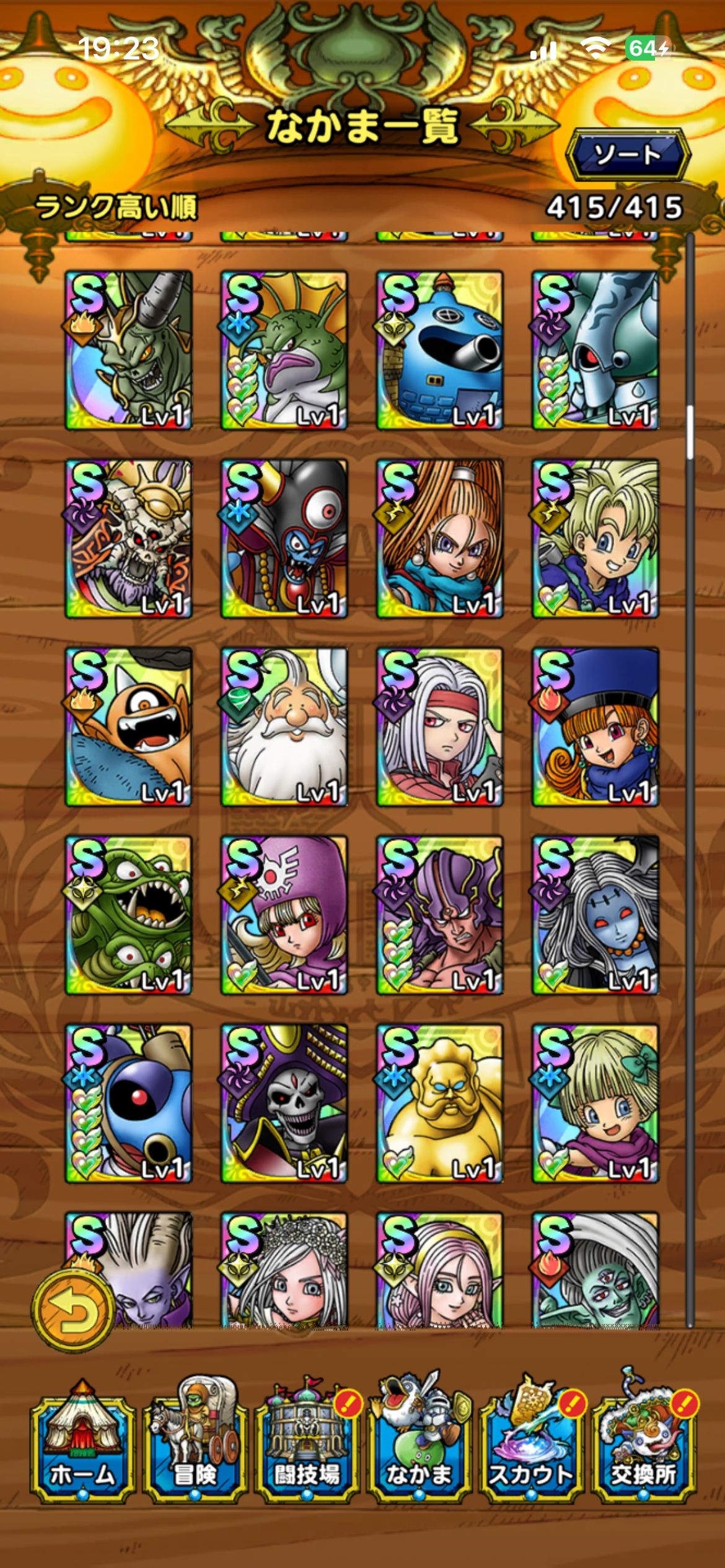The height and width of the screenshot is (1568, 725).
Task: Open the skeleton pirate captain card
Action: coord(284,1104)
